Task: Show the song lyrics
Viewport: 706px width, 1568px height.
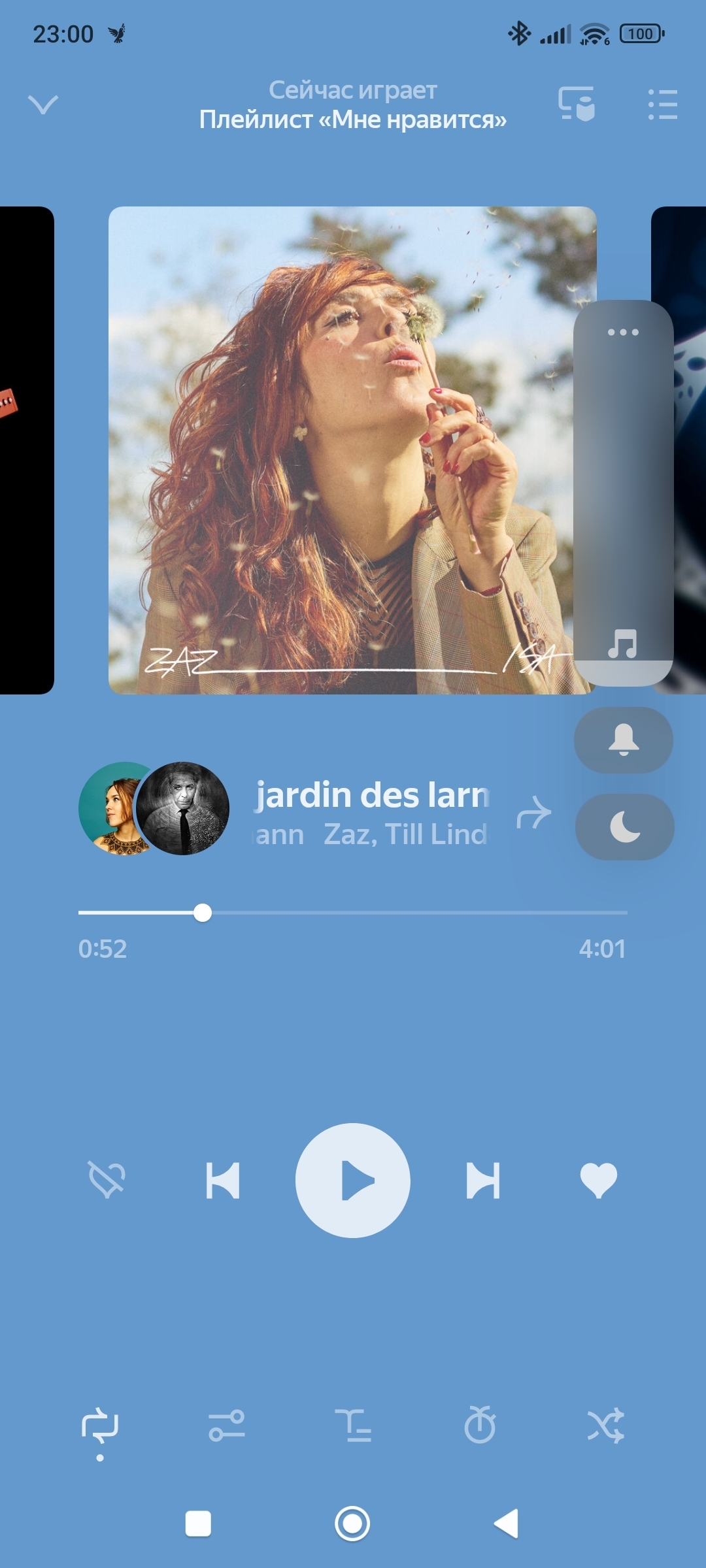Action: point(353,1426)
